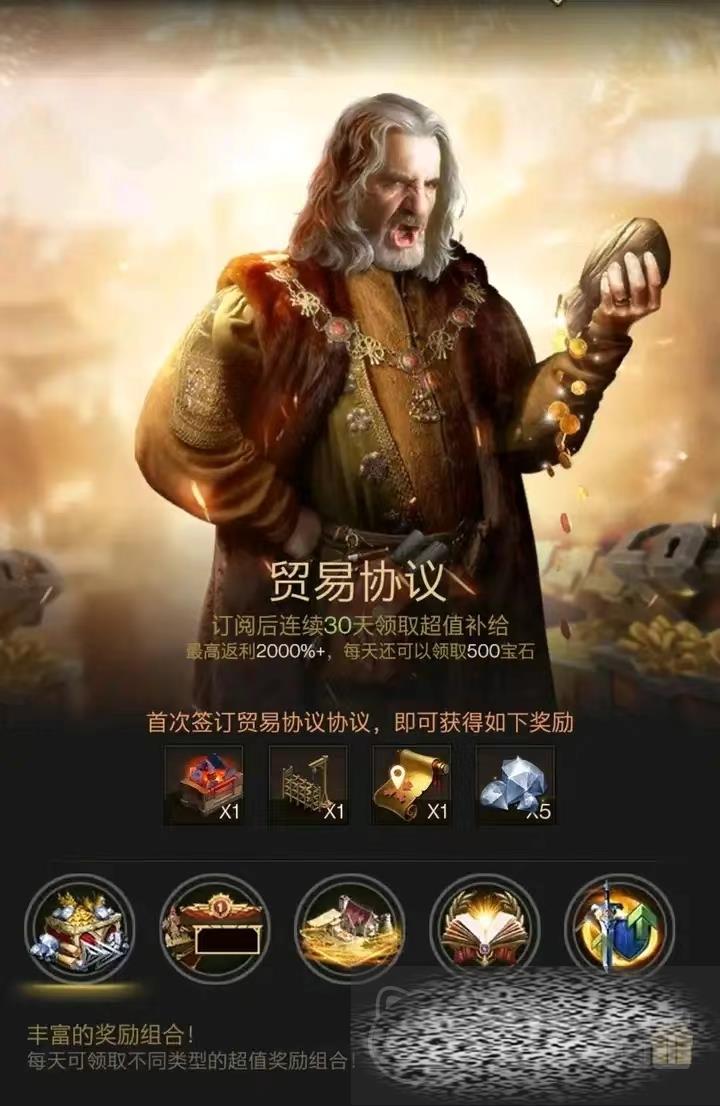Select the sword and arrows boost icon
The height and width of the screenshot is (1106, 720).
619,928
